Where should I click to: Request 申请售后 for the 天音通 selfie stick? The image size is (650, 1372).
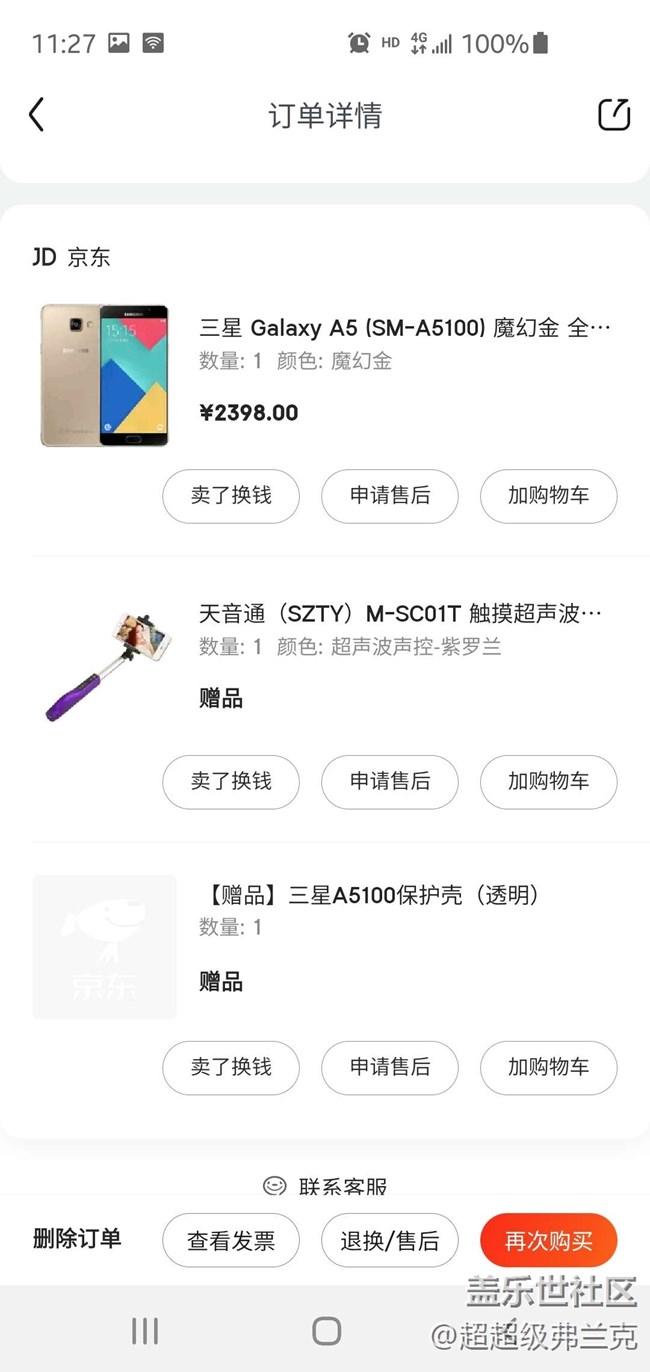pos(390,782)
